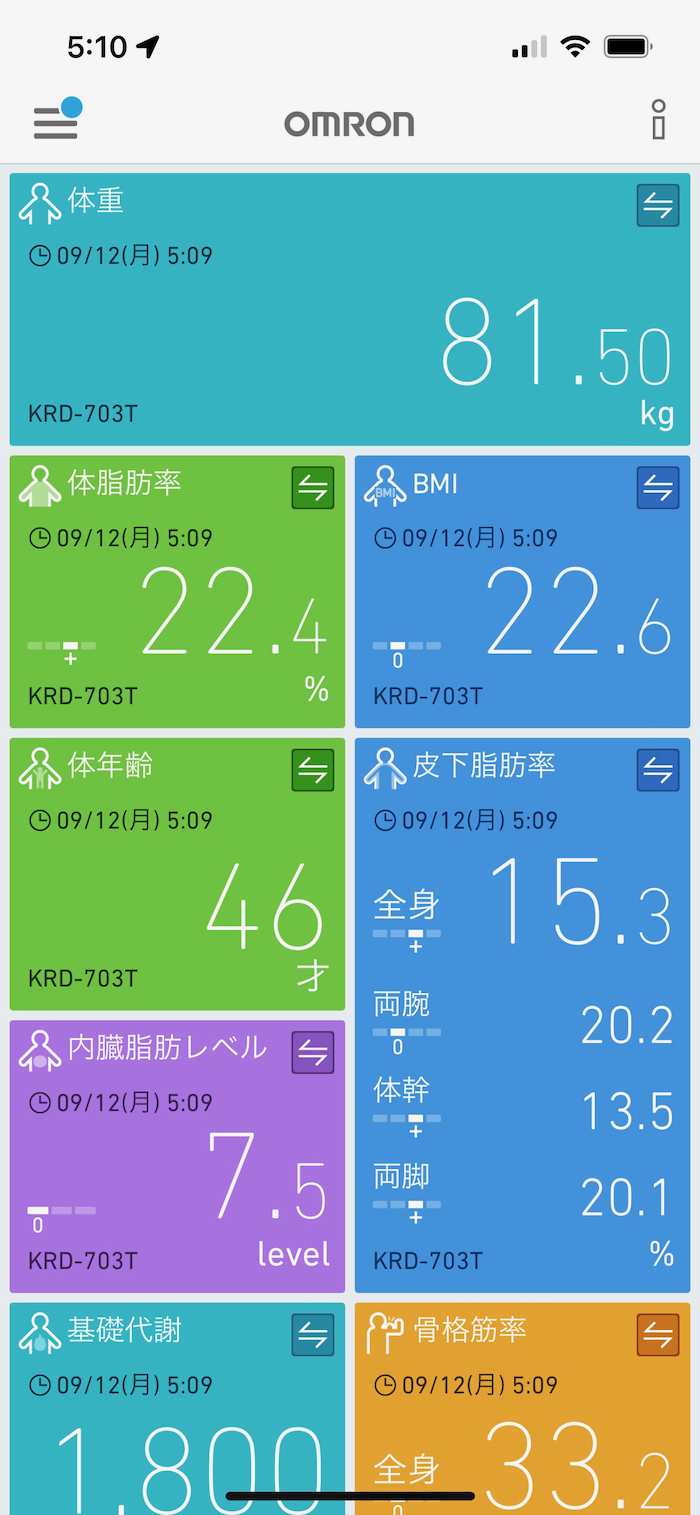Tap the swap icon on the 内臓脂肪レベル card
This screenshot has width=700, height=1515.
(313, 1052)
